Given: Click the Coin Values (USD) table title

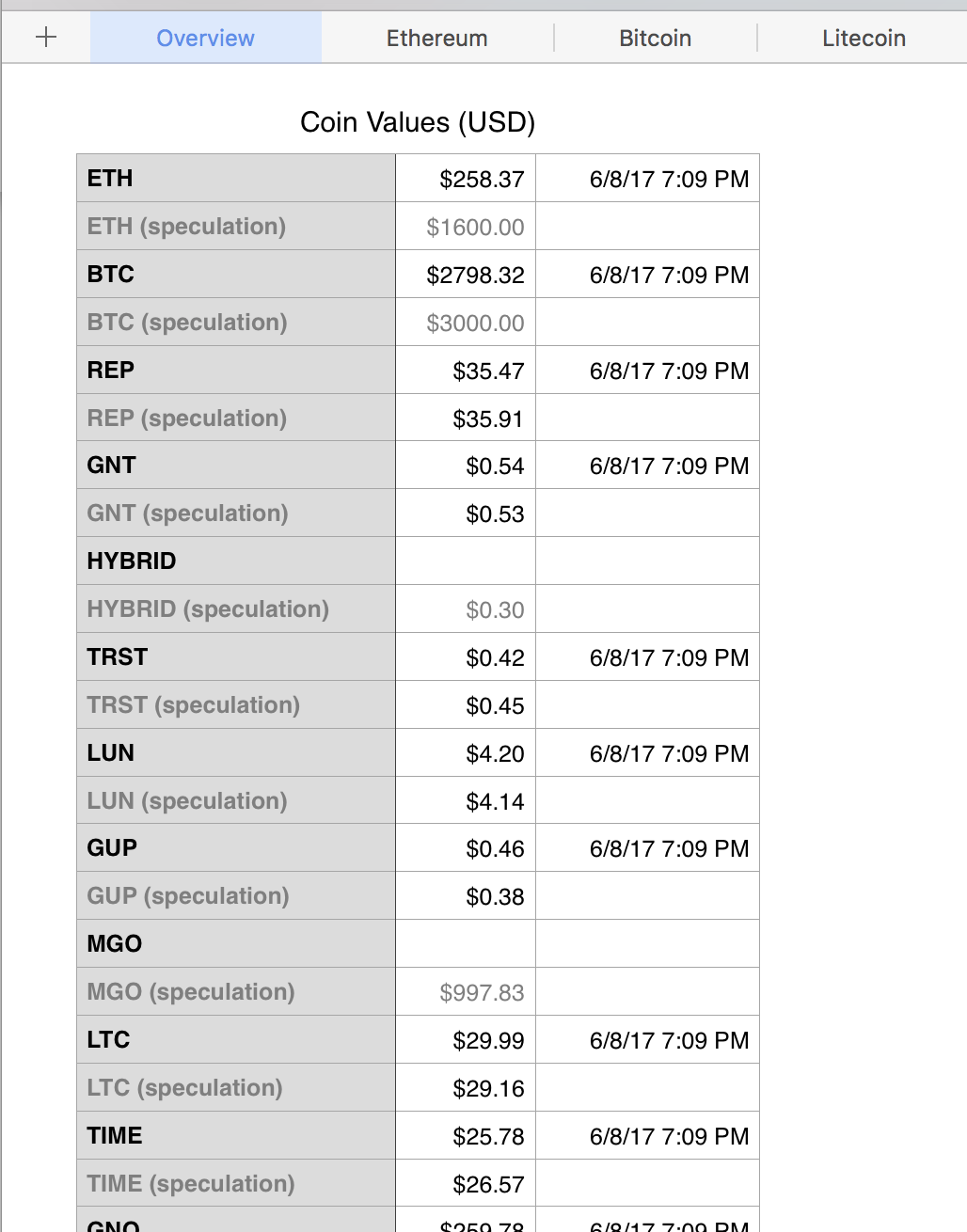Looking at the screenshot, I should (418, 122).
